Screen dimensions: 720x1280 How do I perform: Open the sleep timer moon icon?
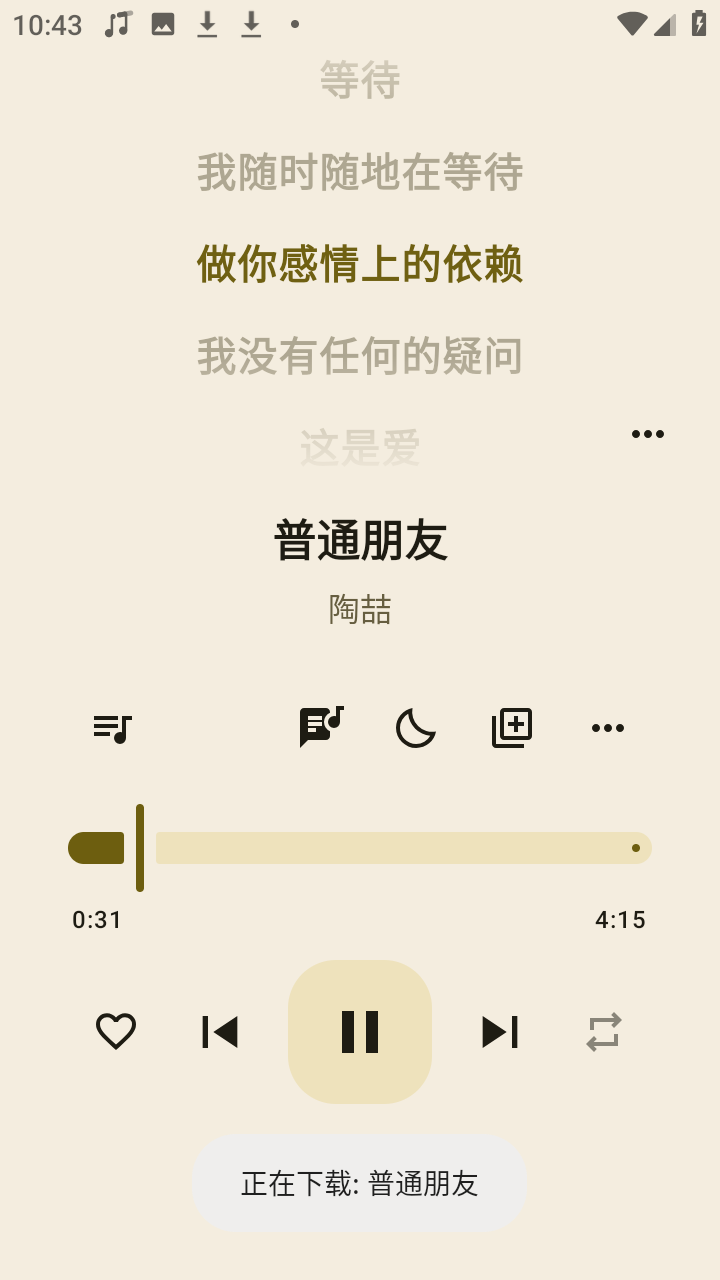point(416,729)
